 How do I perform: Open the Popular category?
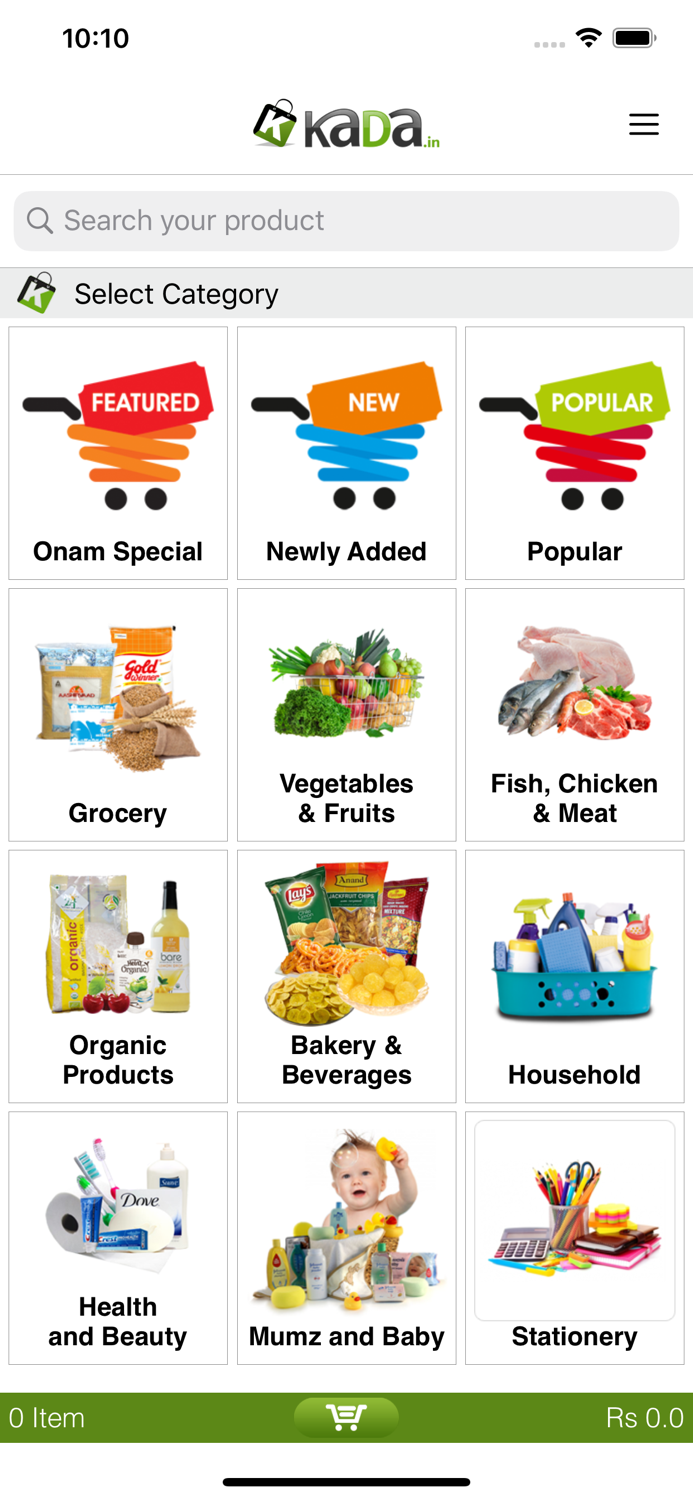pos(575,453)
